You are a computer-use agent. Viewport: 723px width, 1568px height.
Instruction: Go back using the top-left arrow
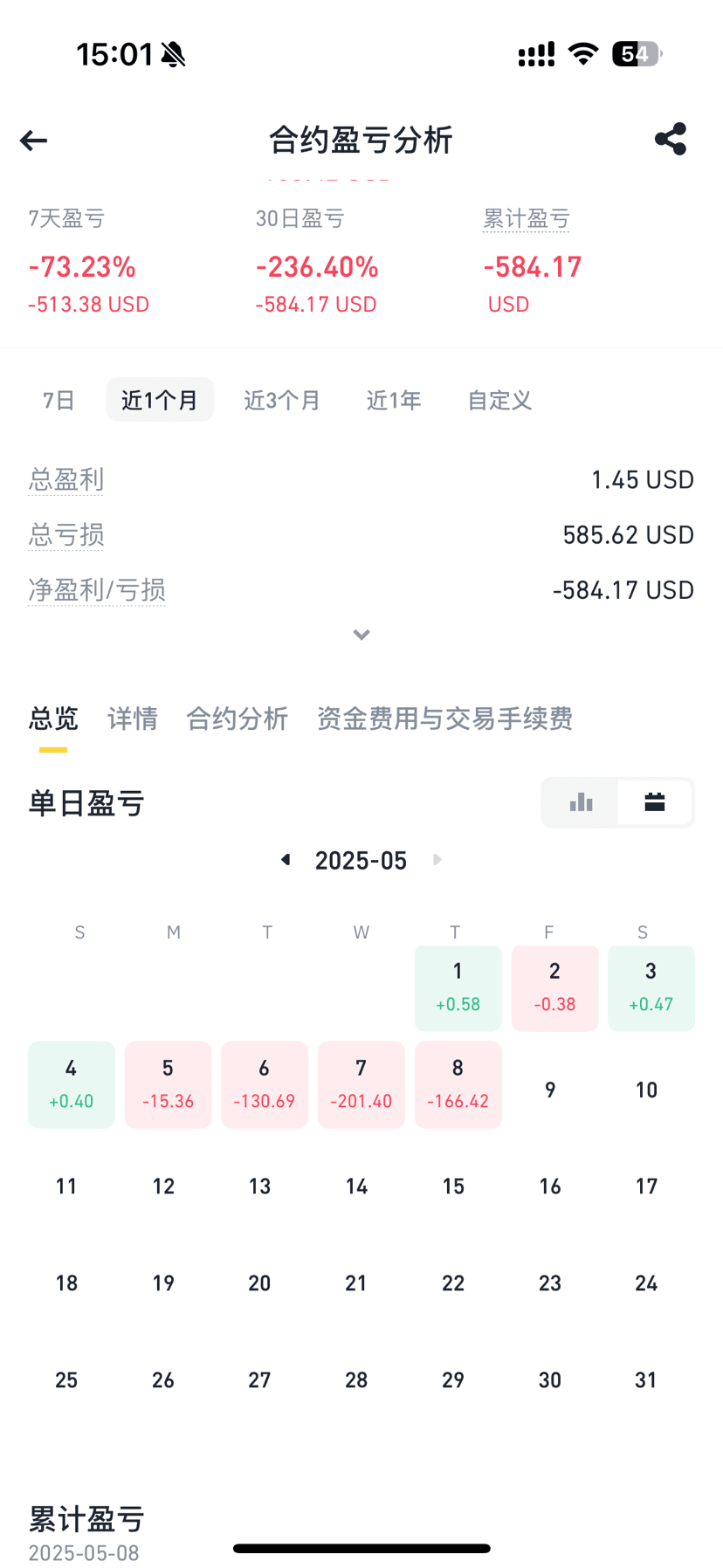33,141
